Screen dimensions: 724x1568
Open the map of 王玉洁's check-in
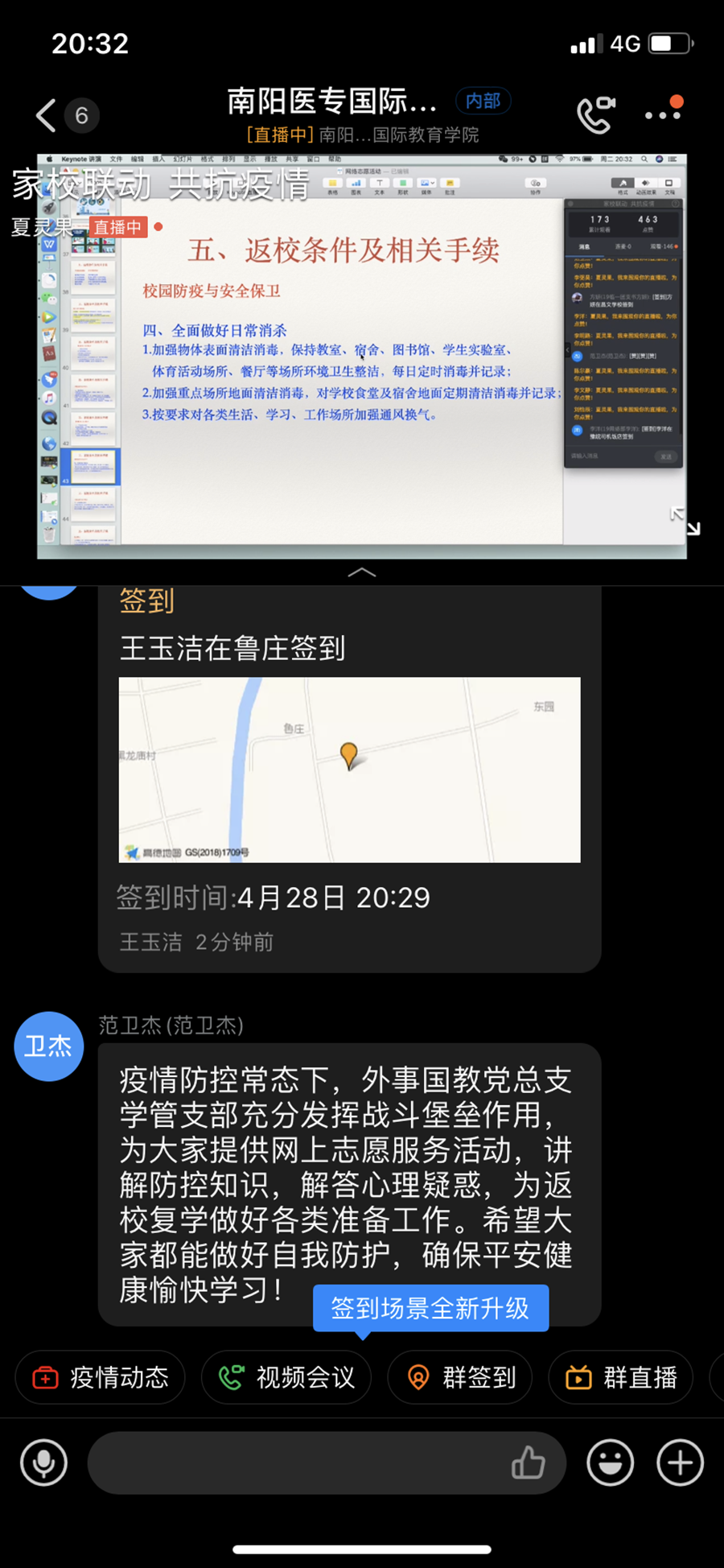point(349,770)
